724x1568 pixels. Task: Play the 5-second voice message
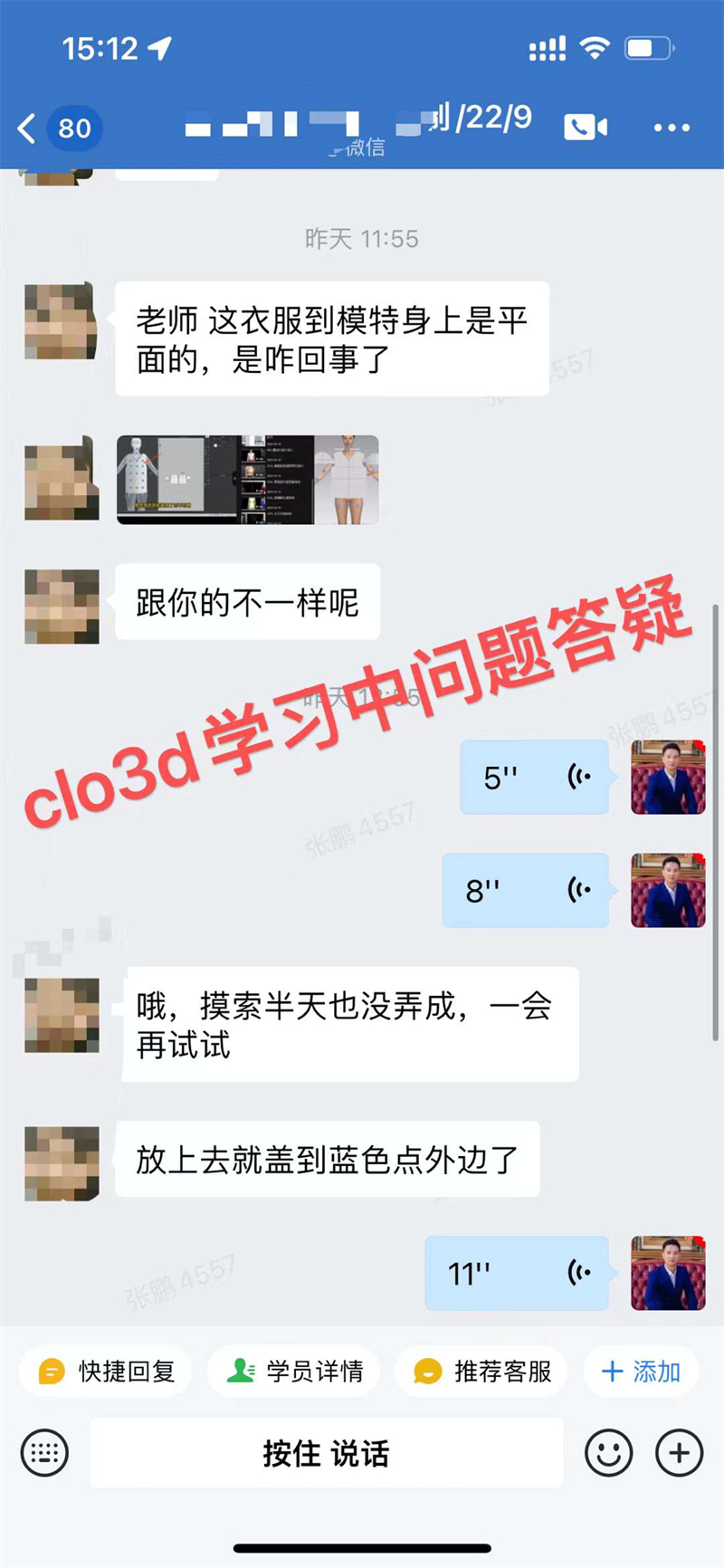[x=534, y=777]
